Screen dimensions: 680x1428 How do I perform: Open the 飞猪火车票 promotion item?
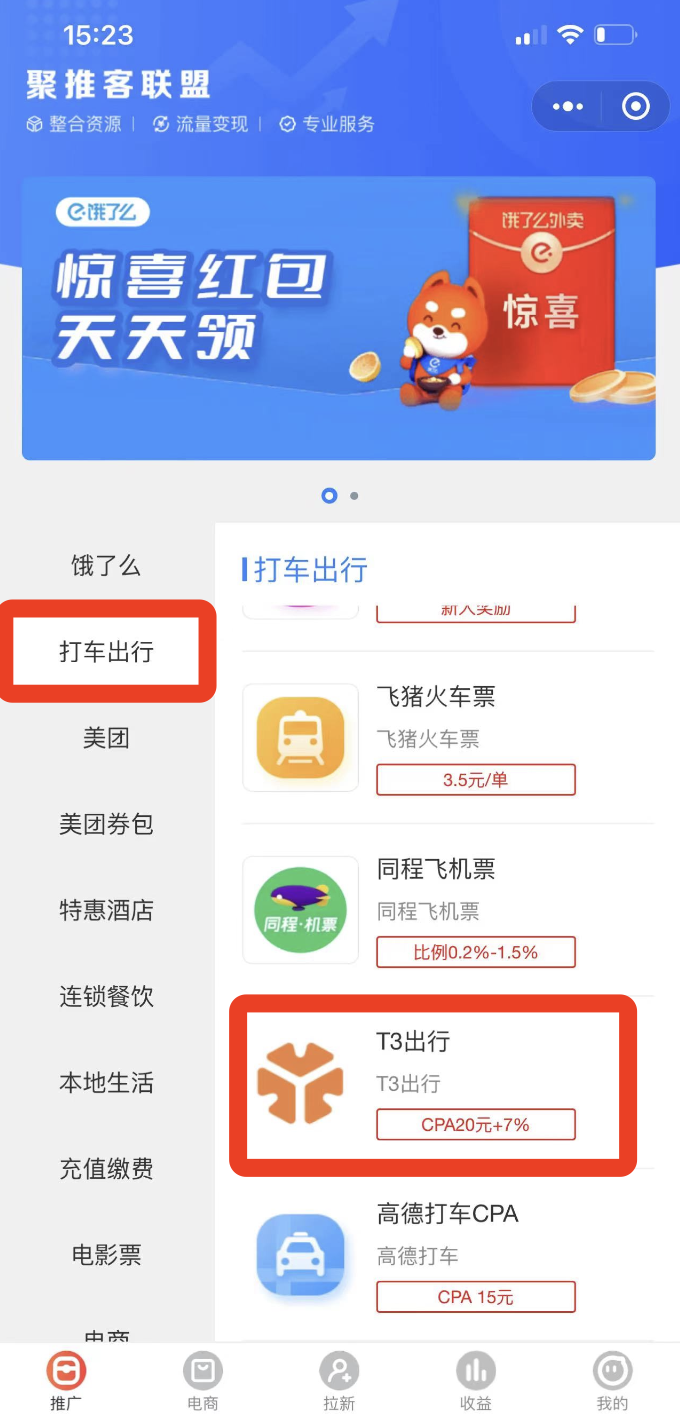point(448,738)
